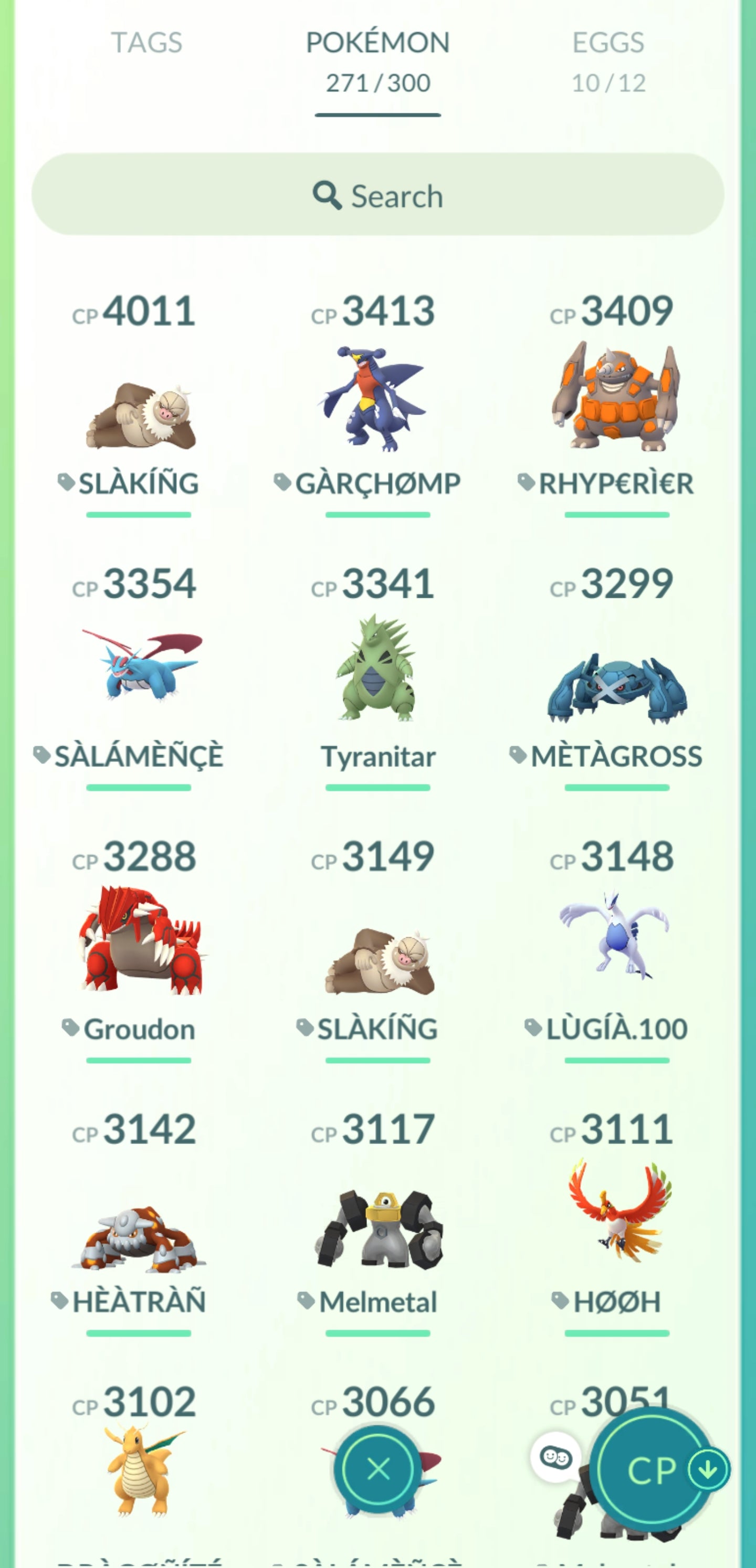
Task: Open the Pokémon search field
Action: [377, 195]
